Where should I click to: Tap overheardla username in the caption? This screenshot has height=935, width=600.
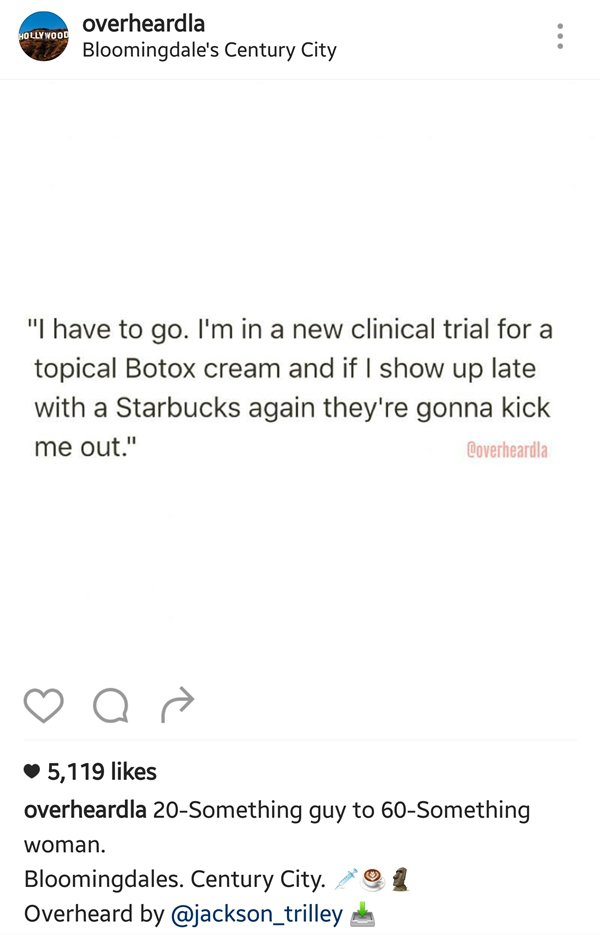pos(85,809)
